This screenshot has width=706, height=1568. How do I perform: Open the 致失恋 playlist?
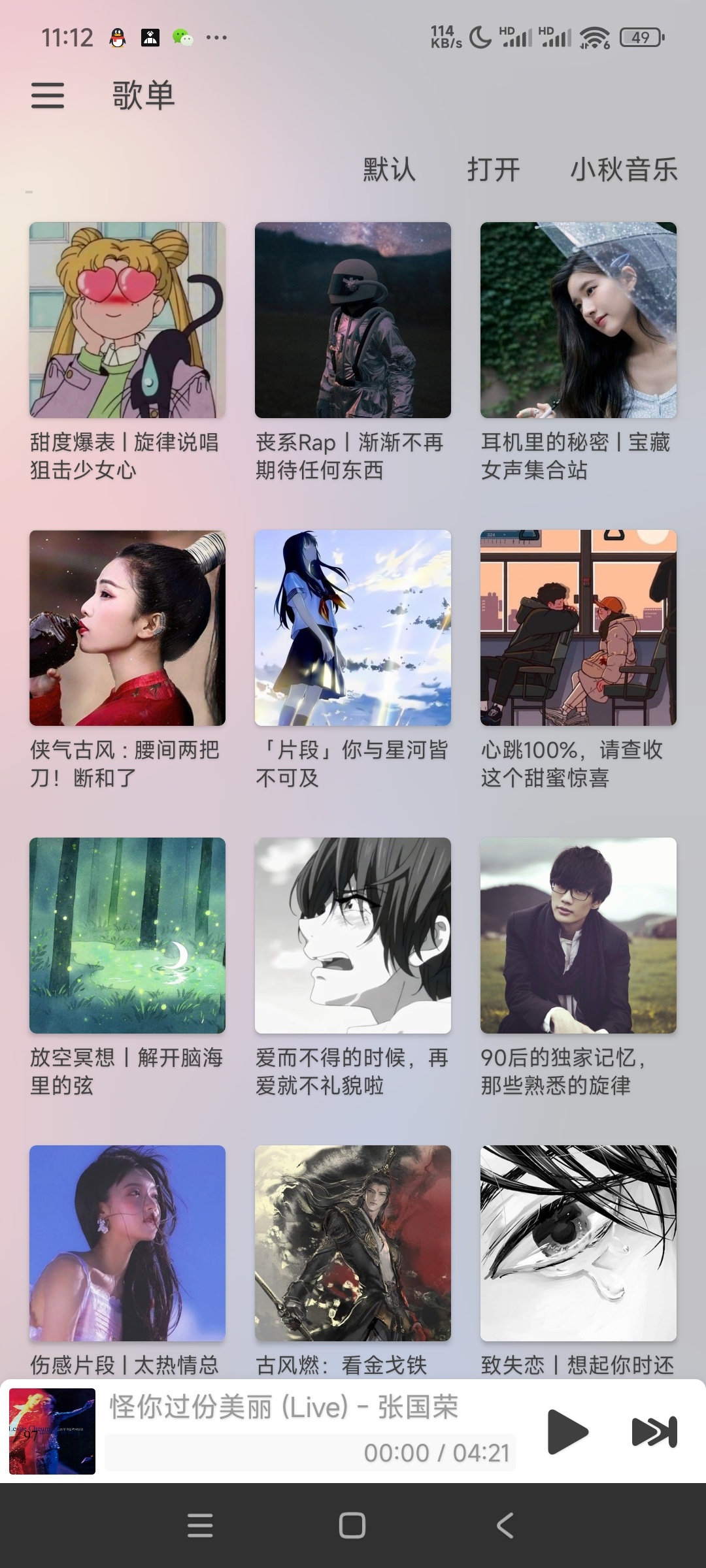tap(579, 1243)
